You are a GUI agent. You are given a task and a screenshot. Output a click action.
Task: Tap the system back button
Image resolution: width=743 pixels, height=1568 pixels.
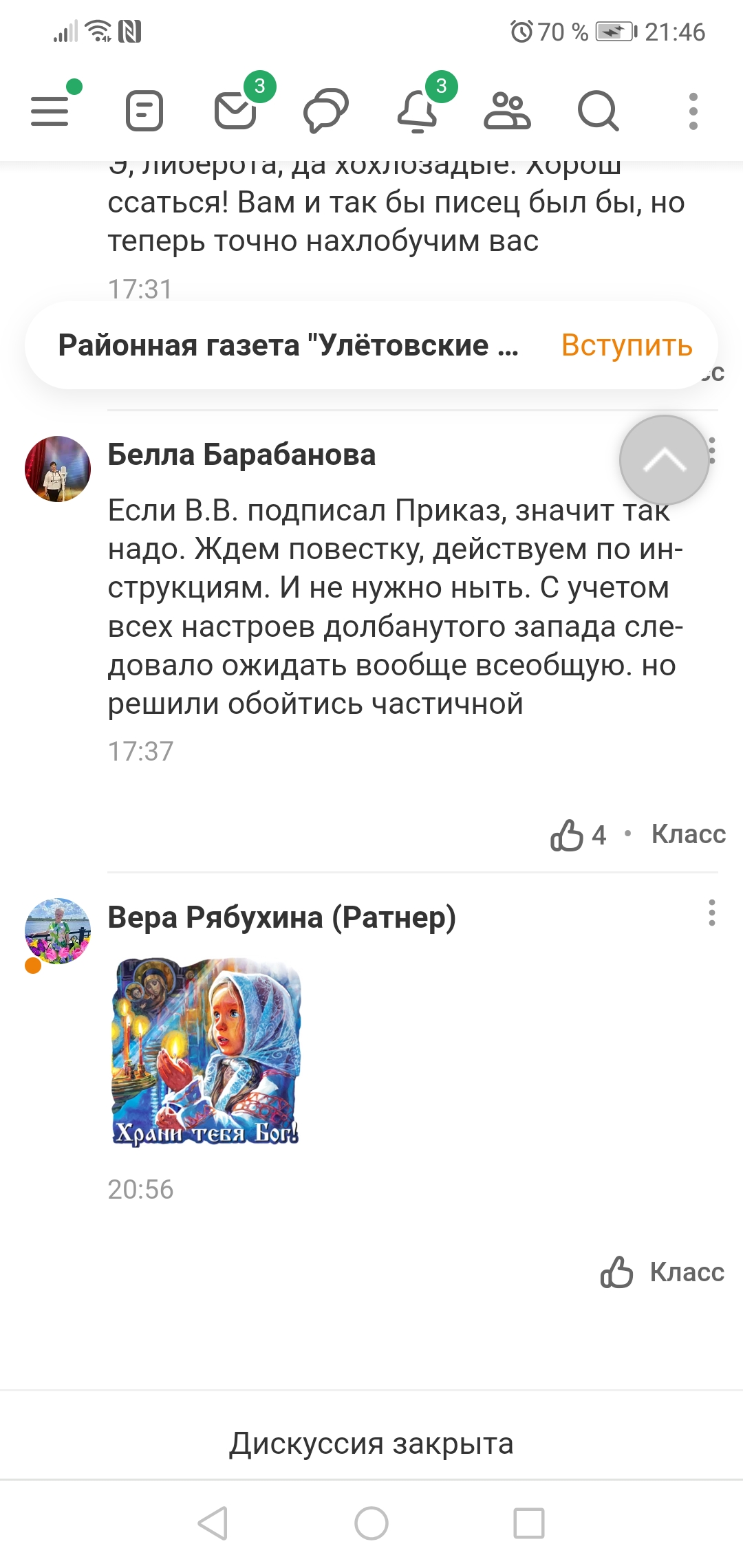tap(213, 1523)
